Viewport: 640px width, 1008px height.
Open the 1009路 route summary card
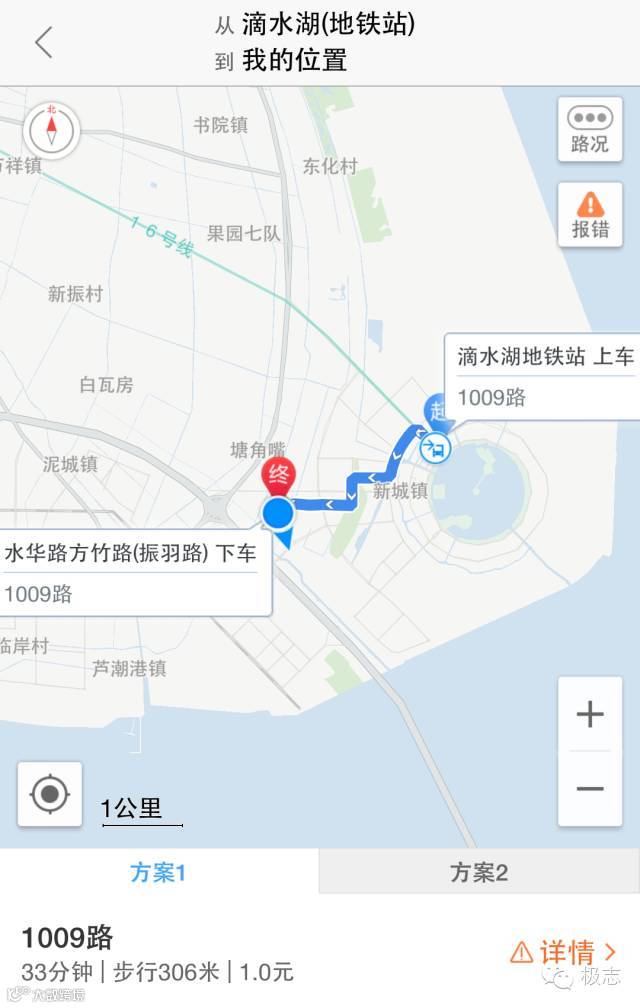click(x=200, y=953)
